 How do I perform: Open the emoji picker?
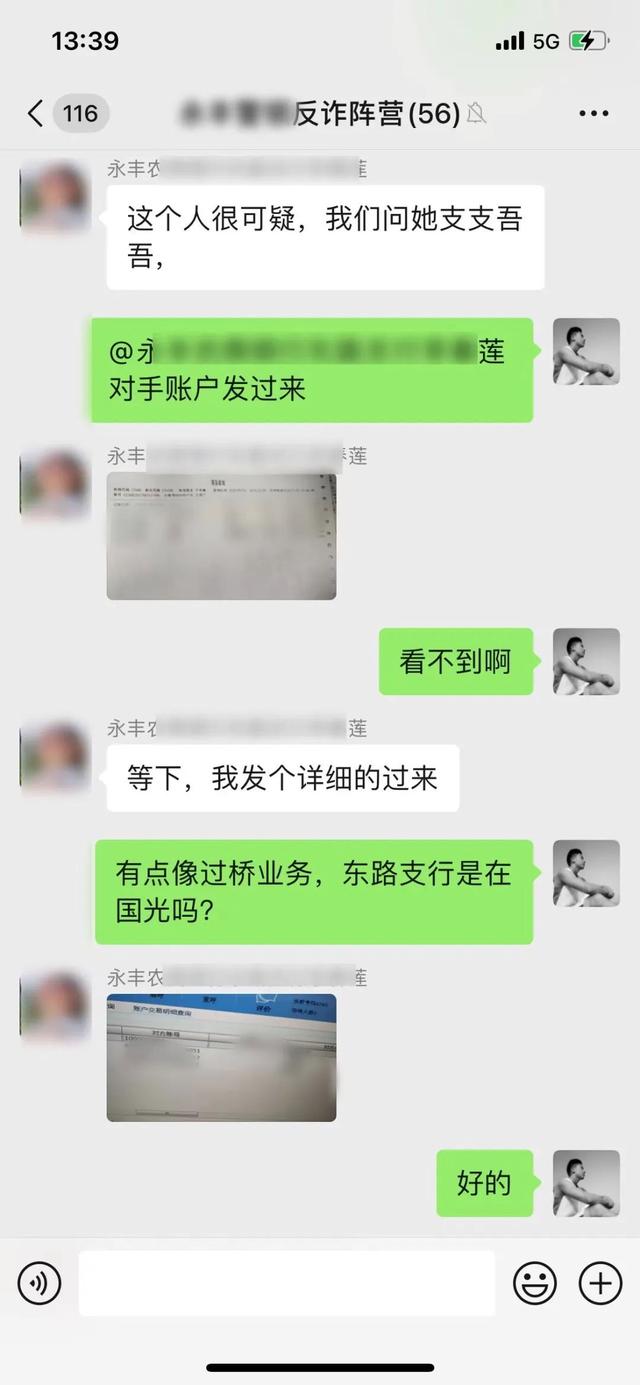(535, 1283)
